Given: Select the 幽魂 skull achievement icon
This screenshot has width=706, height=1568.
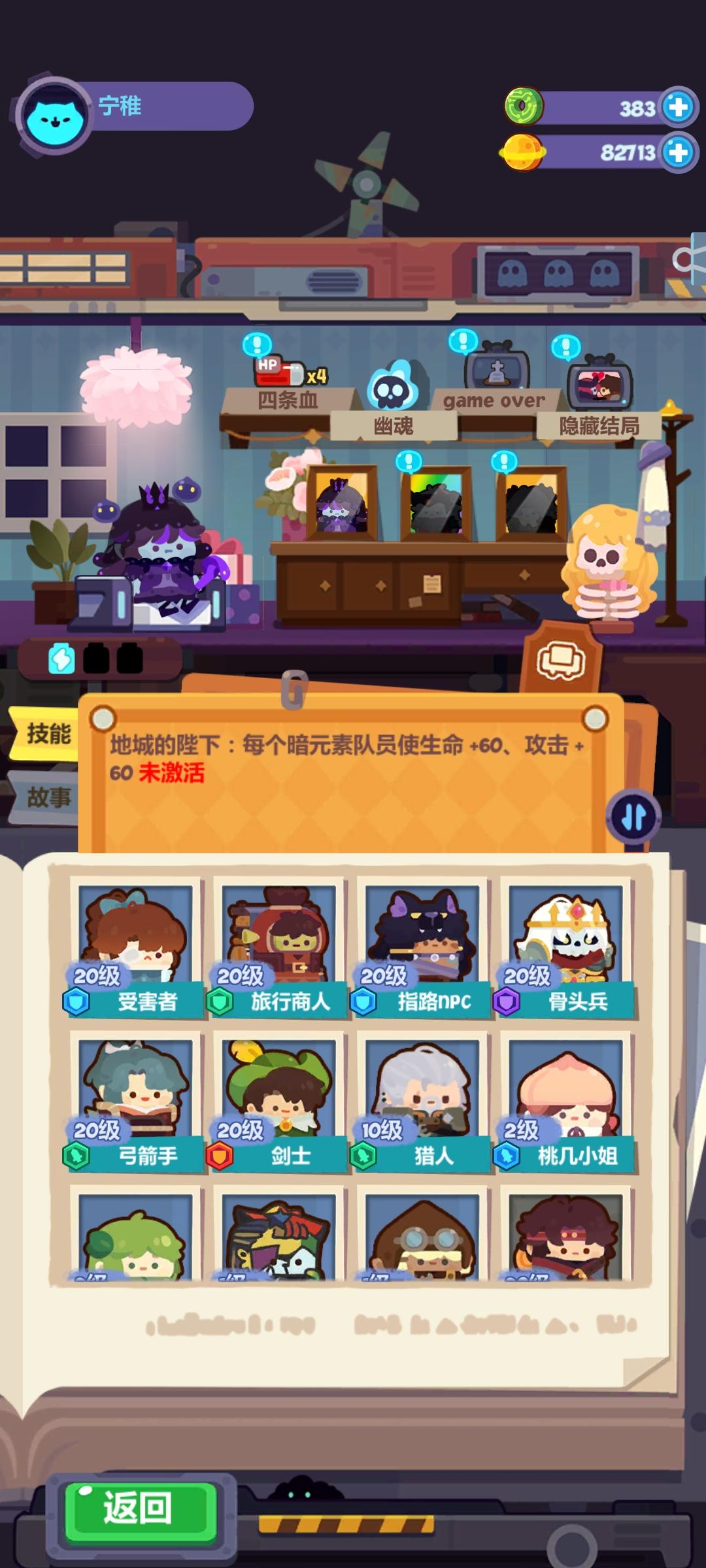Looking at the screenshot, I should 393,385.
